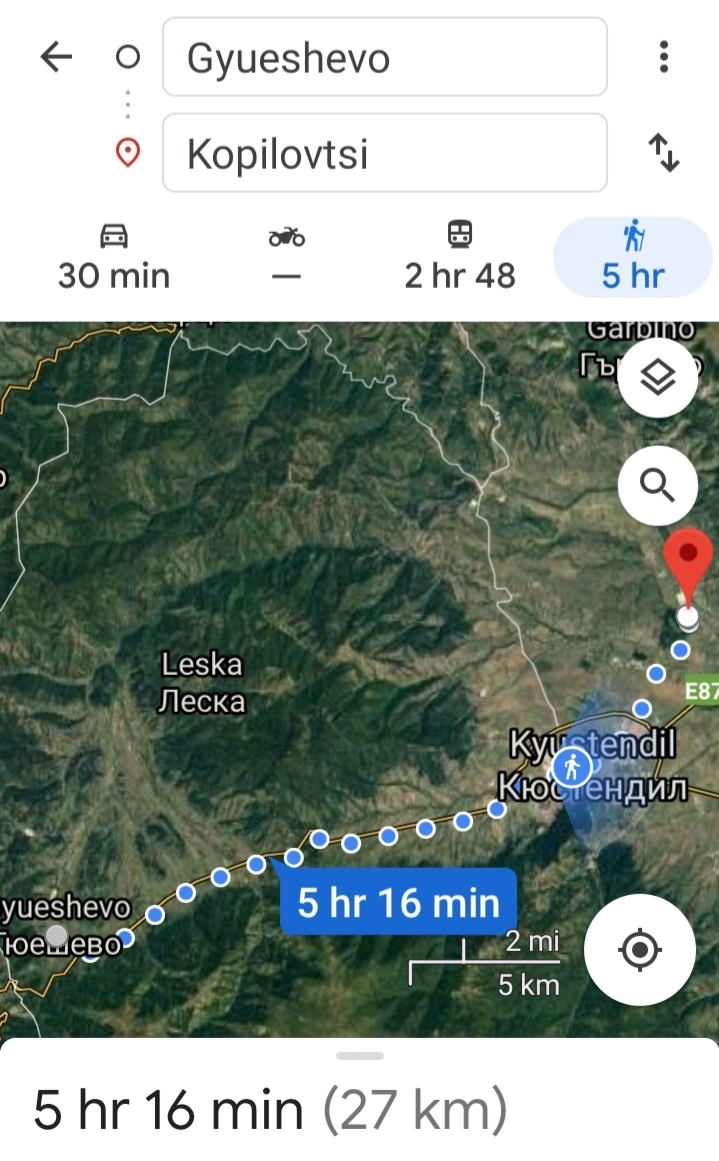Screen dimensions: 719x1161
Task: Open the map layers button
Action: pyautogui.click(x=657, y=378)
